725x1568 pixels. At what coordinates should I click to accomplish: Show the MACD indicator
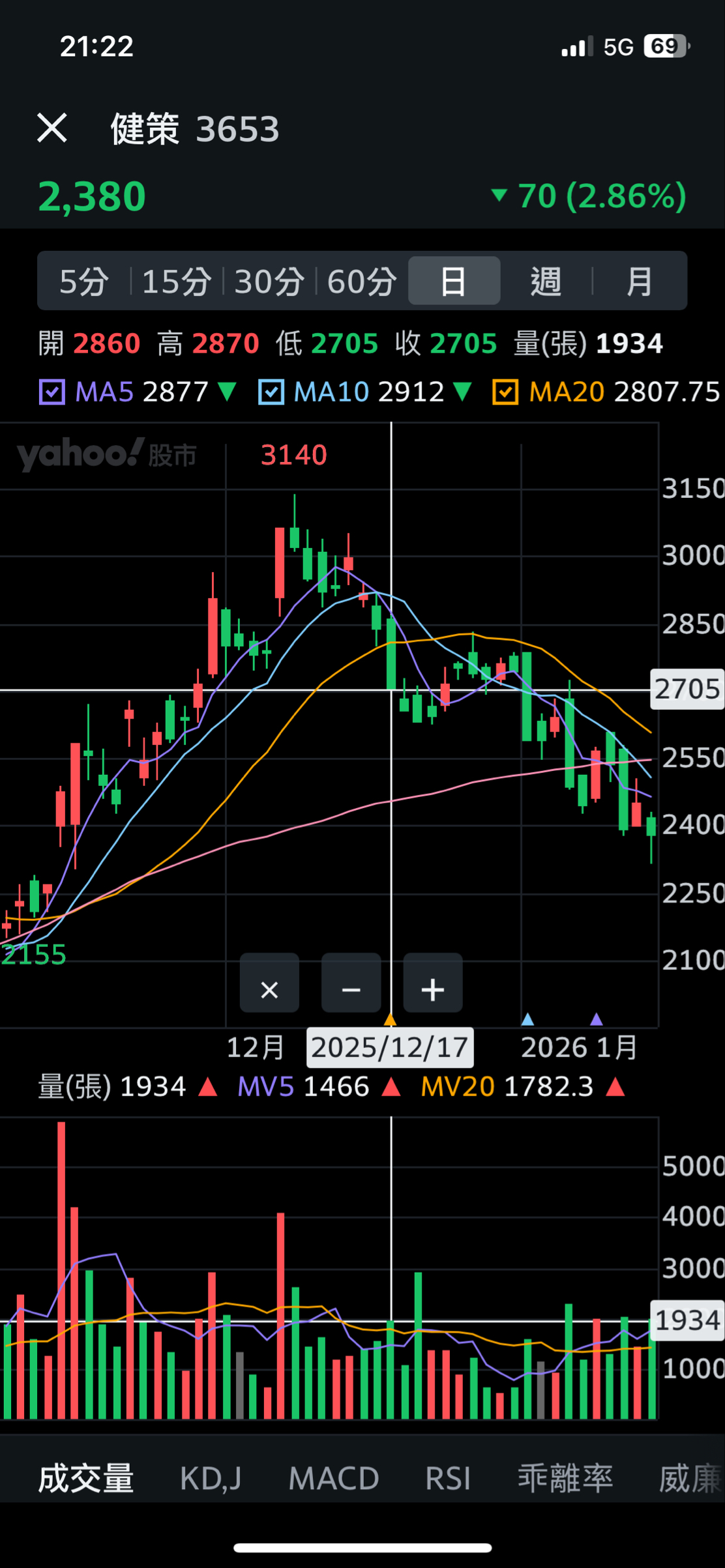tap(334, 1478)
